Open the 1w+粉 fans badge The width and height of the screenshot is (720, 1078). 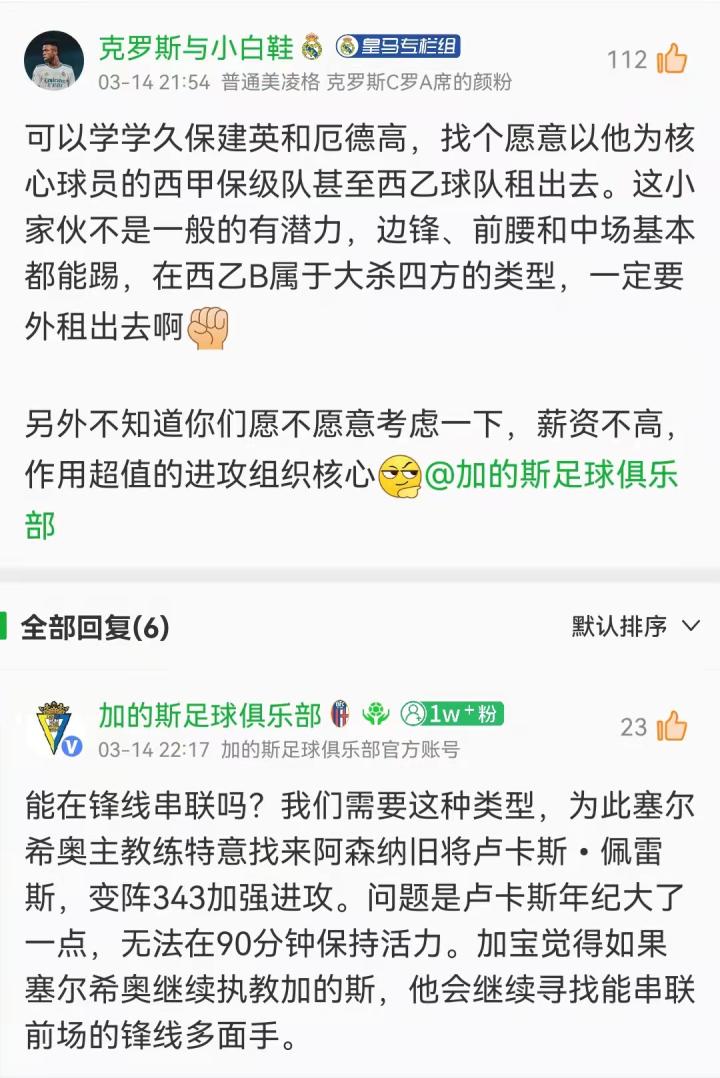coord(452,714)
